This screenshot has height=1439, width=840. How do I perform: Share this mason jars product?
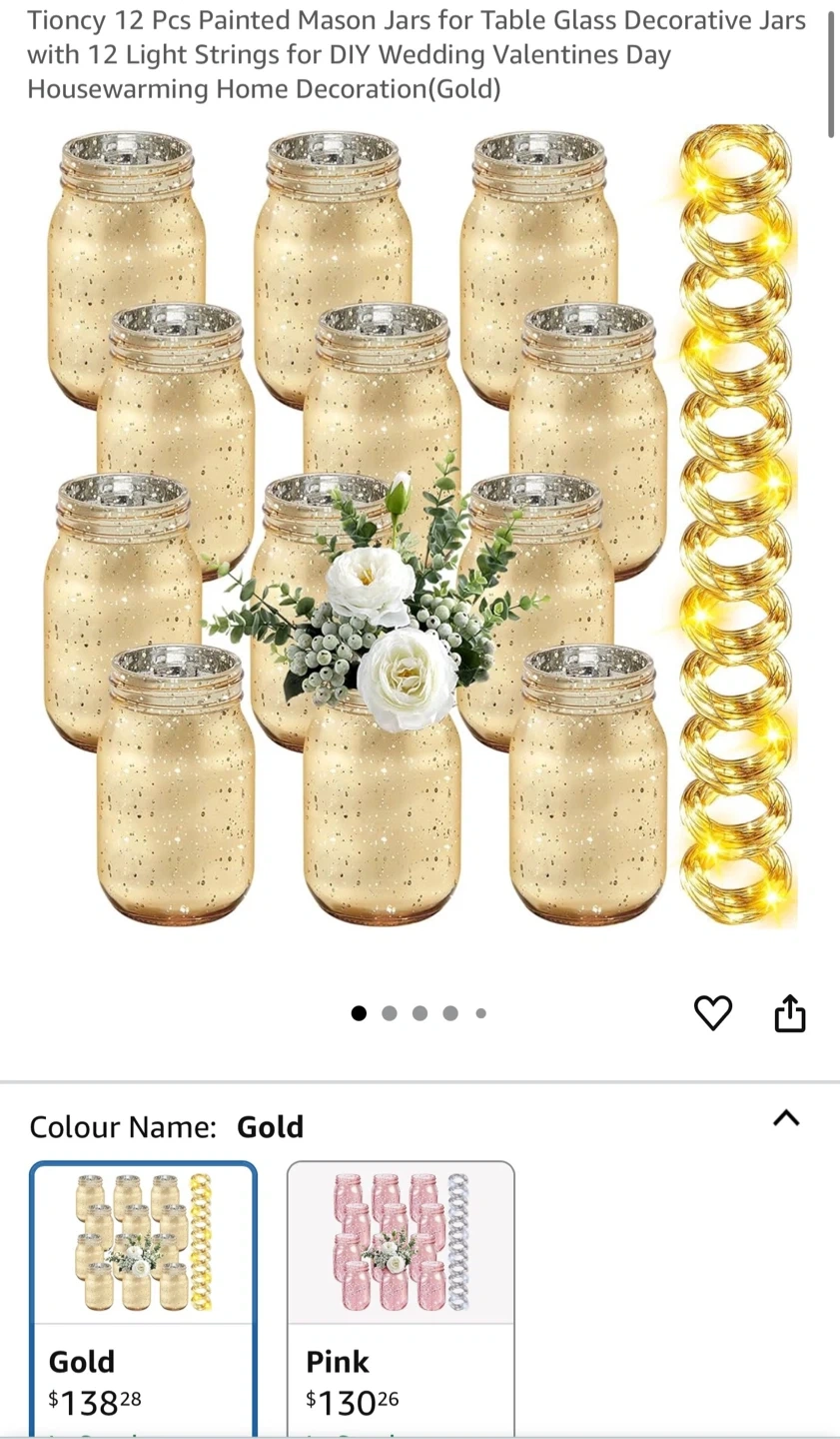[789, 1013]
